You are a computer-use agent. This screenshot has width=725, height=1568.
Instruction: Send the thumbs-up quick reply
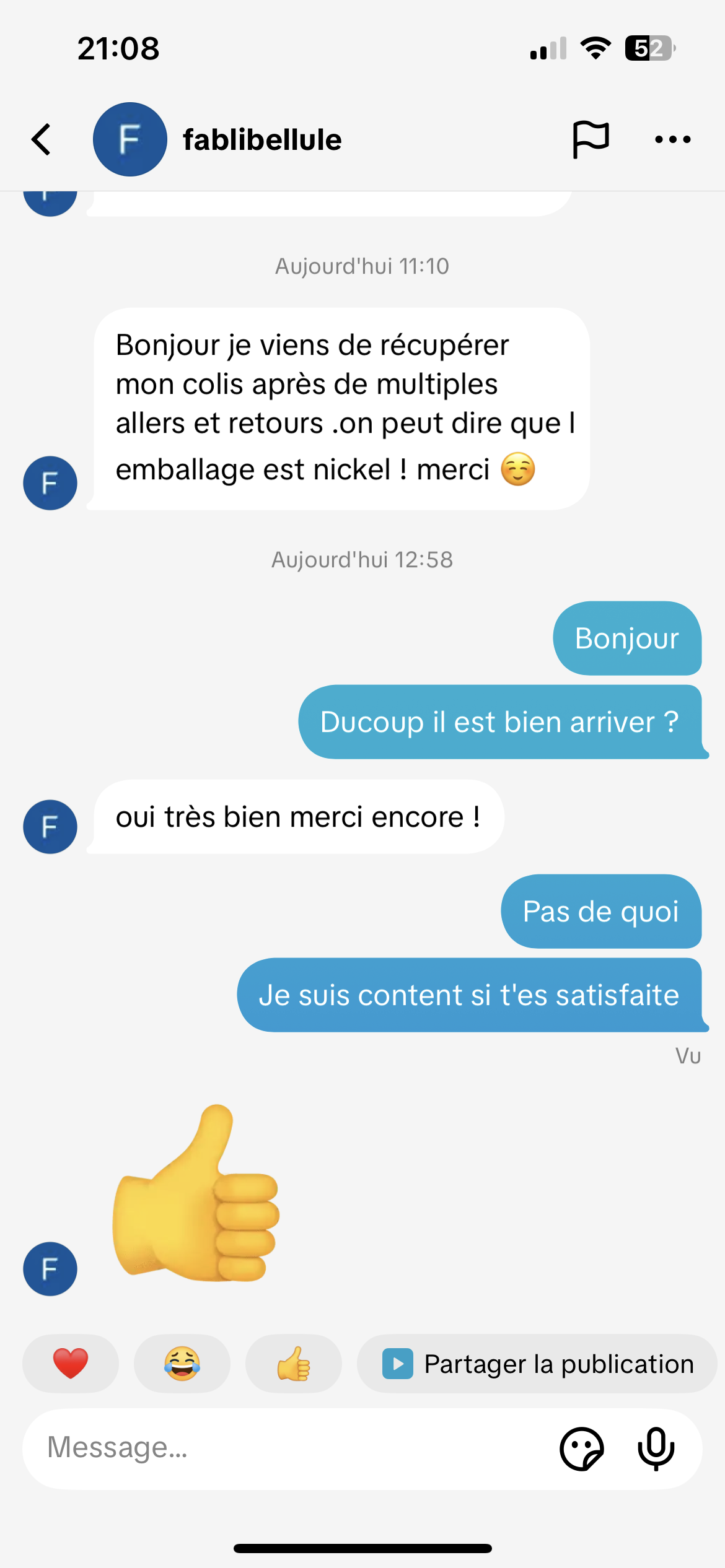coord(294,1364)
